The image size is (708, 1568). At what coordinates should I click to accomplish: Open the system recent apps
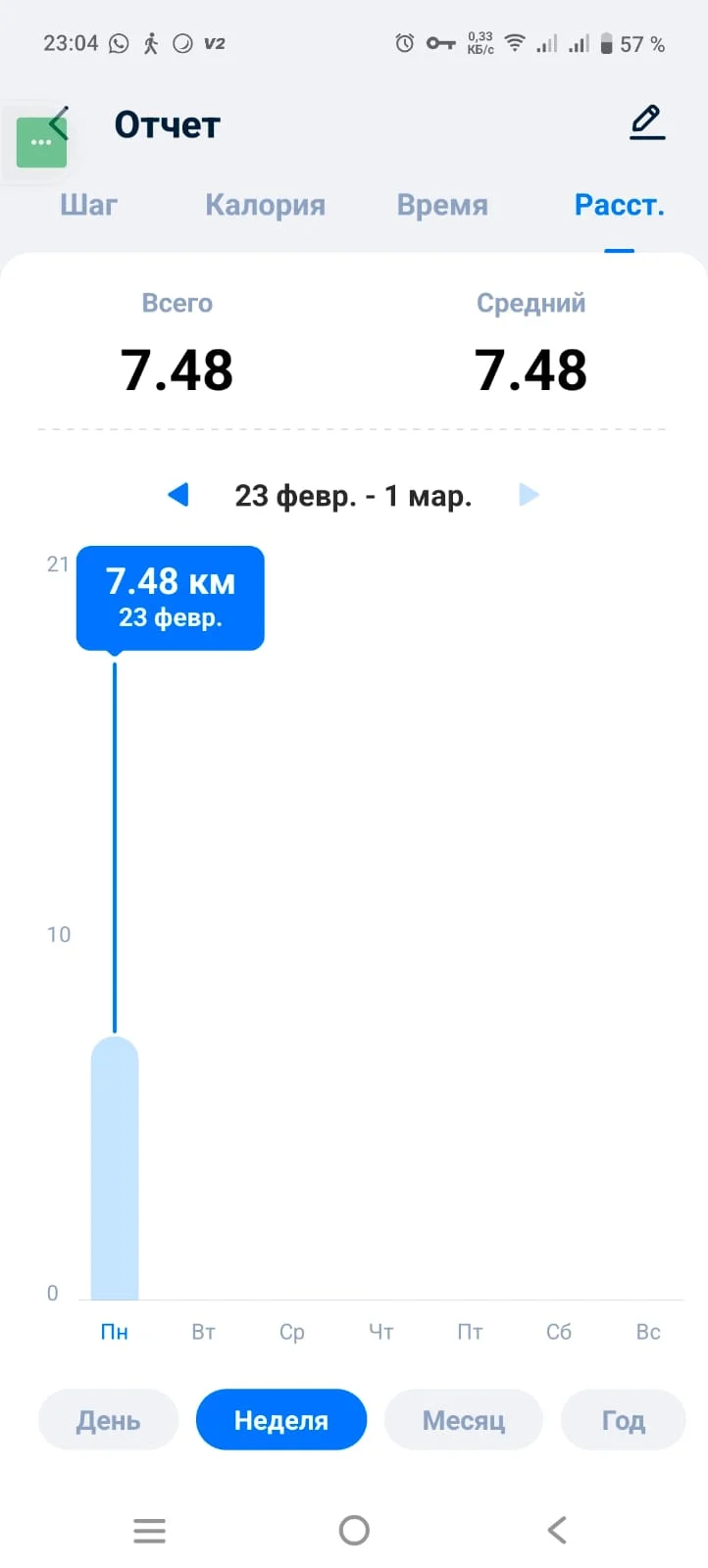149,1530
